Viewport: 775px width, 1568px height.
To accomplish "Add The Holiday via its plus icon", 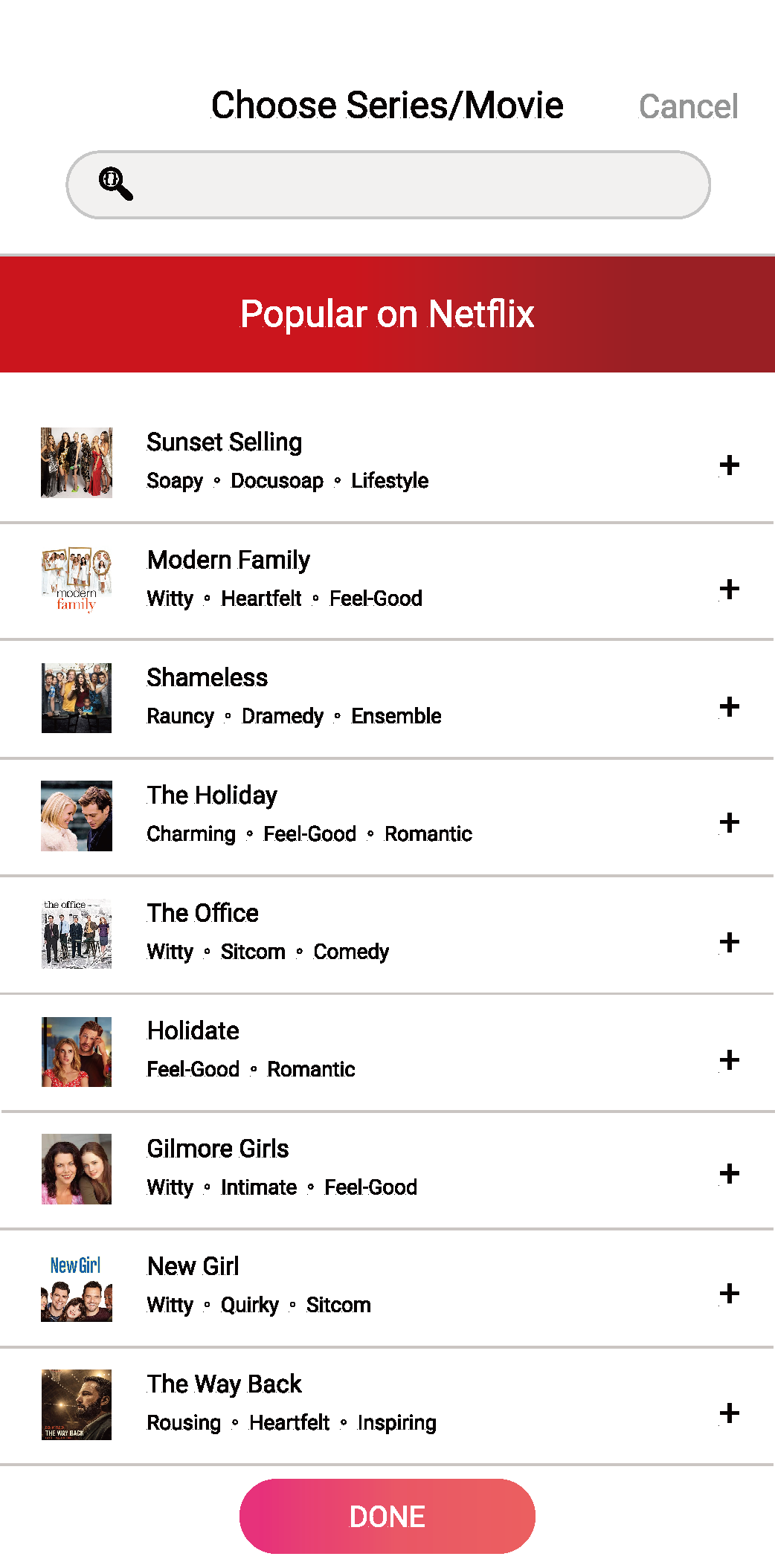I will (x=729, y=822).
